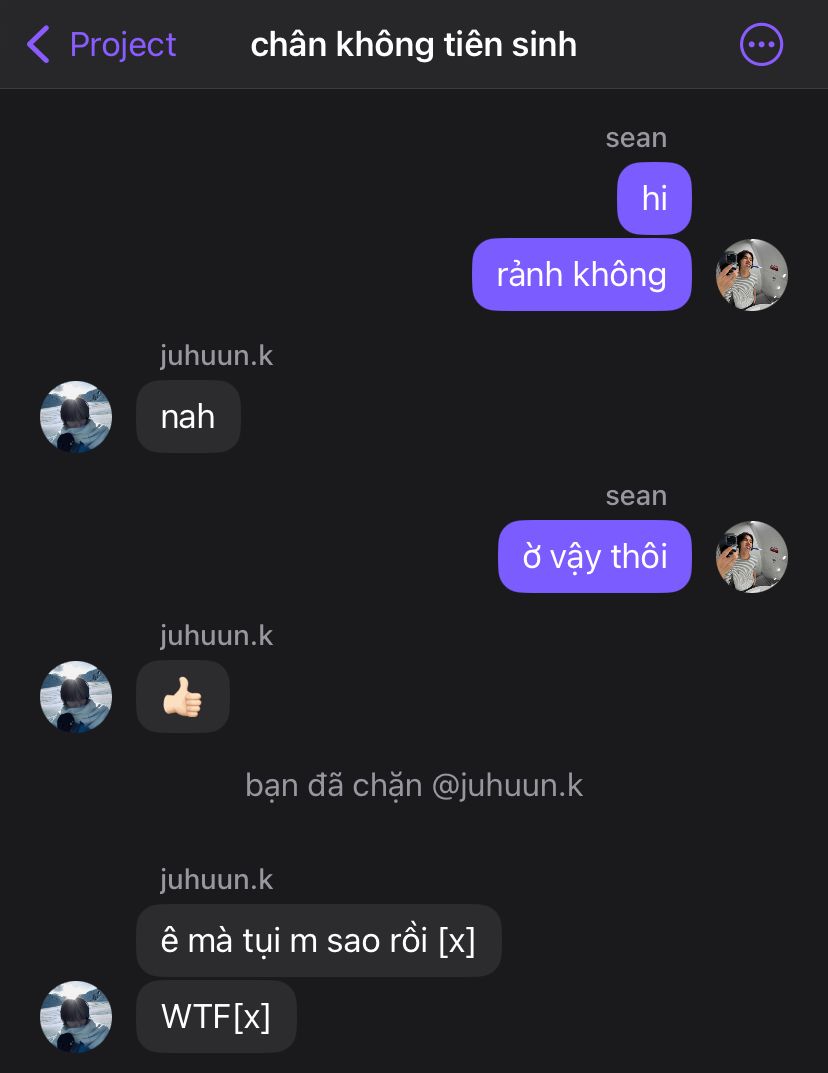Open the three-dot options menu
Screen dimensions: 828x1073
[761, 44]
